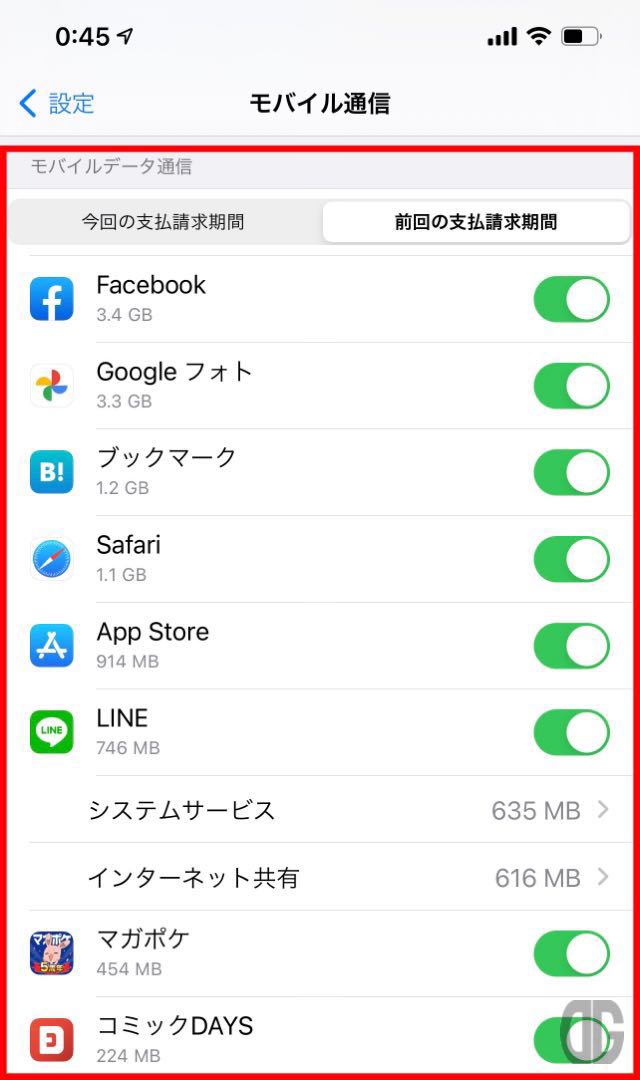Disable mobile data for Facebook
The image size is (640, 1080).
click(x=571, y=300)
